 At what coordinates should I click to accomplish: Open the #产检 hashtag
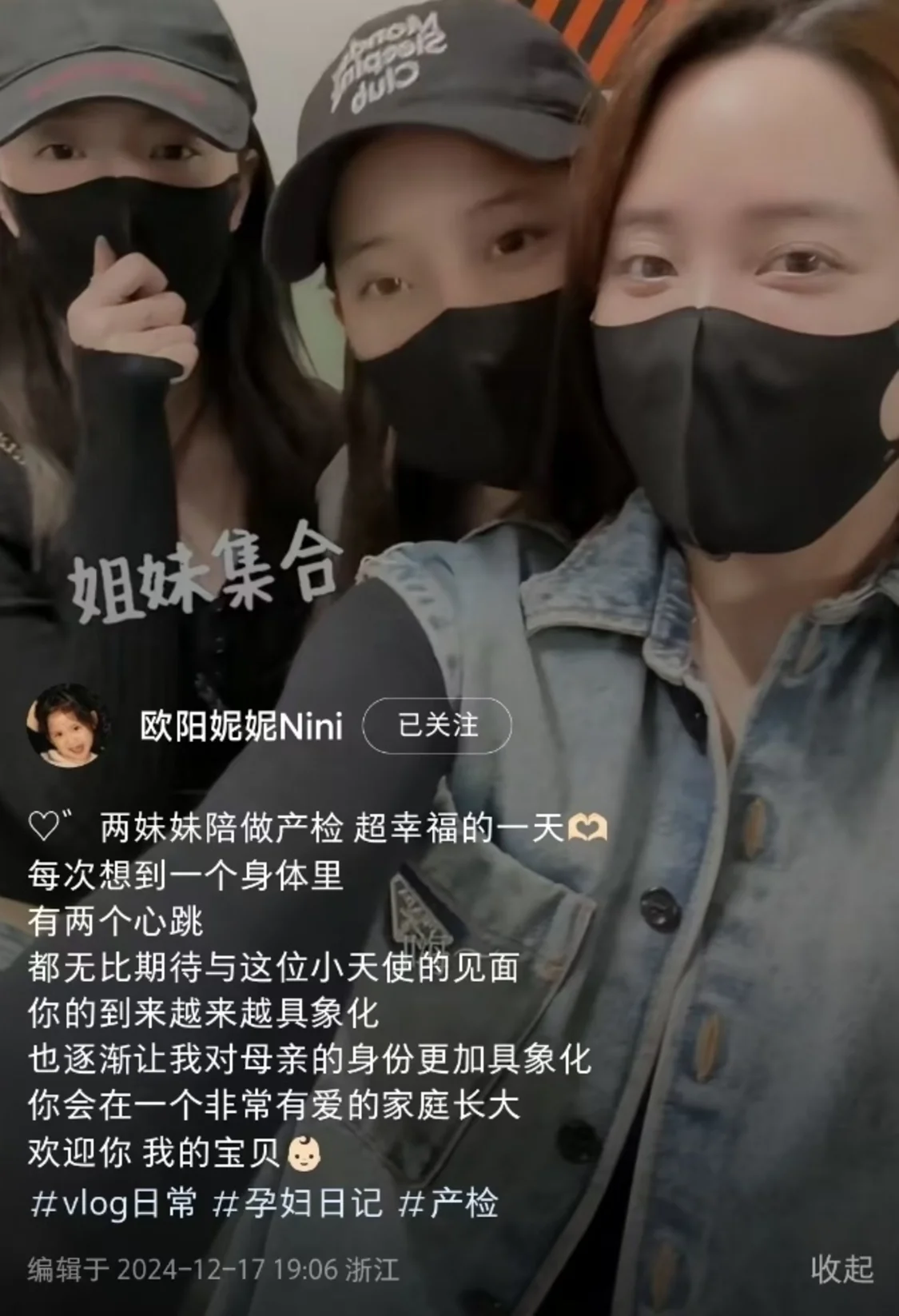click(x=448, y=1203)
